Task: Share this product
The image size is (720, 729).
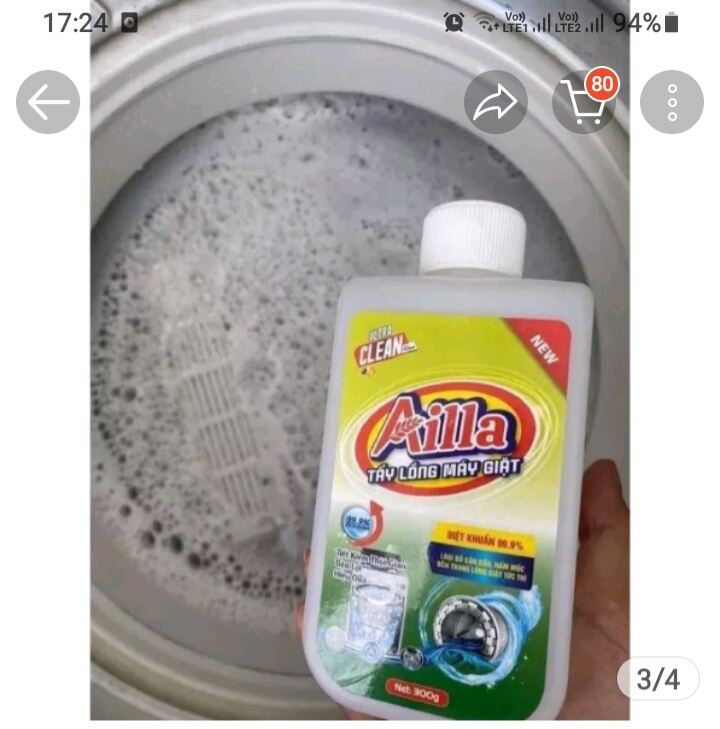Action: coord(496,102)
